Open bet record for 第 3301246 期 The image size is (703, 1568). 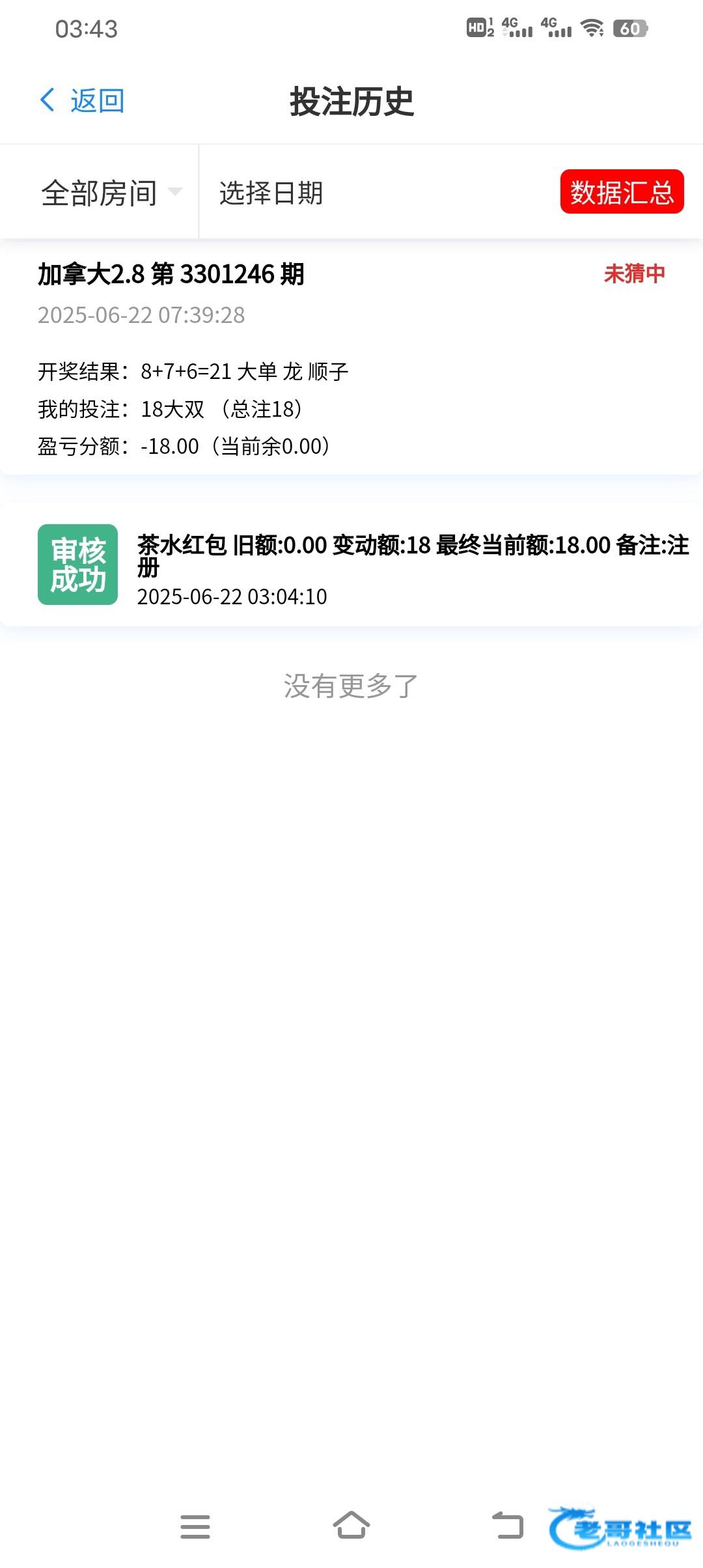coord(351,358)
